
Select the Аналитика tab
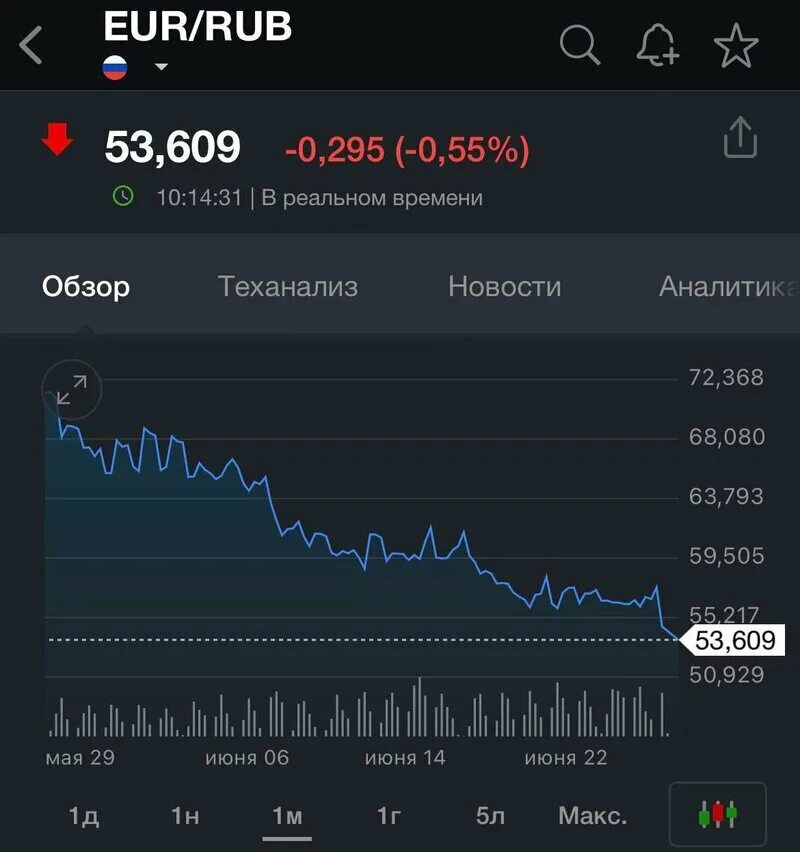click(727, 287)
